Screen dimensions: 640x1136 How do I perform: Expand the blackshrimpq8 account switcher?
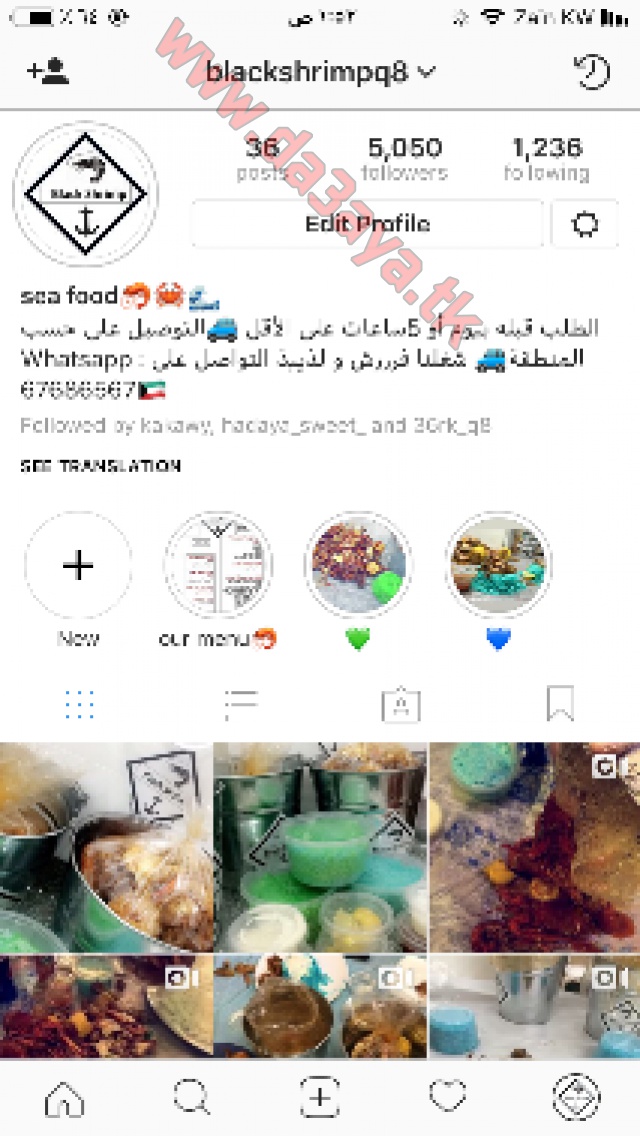click(x=320, y=72)
